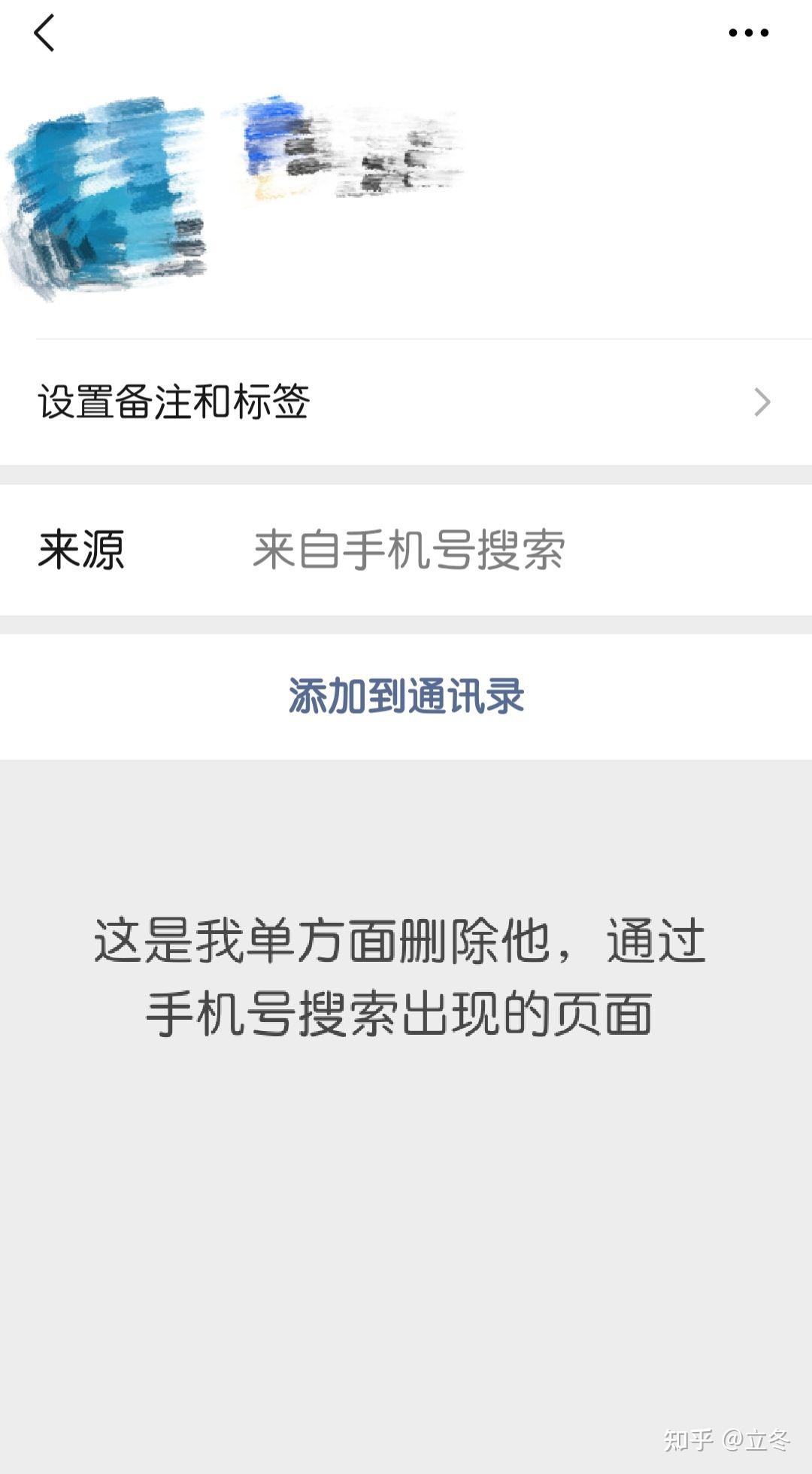The image size is (812, 1474).
Task: Tap 添加到通讯录 to add contact
Action: 406,696
